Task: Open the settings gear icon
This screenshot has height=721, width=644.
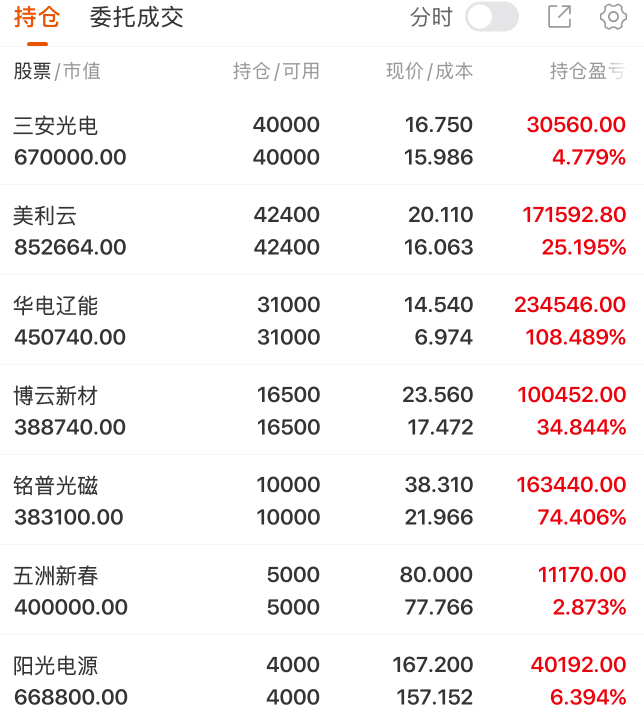Action: 613,17
